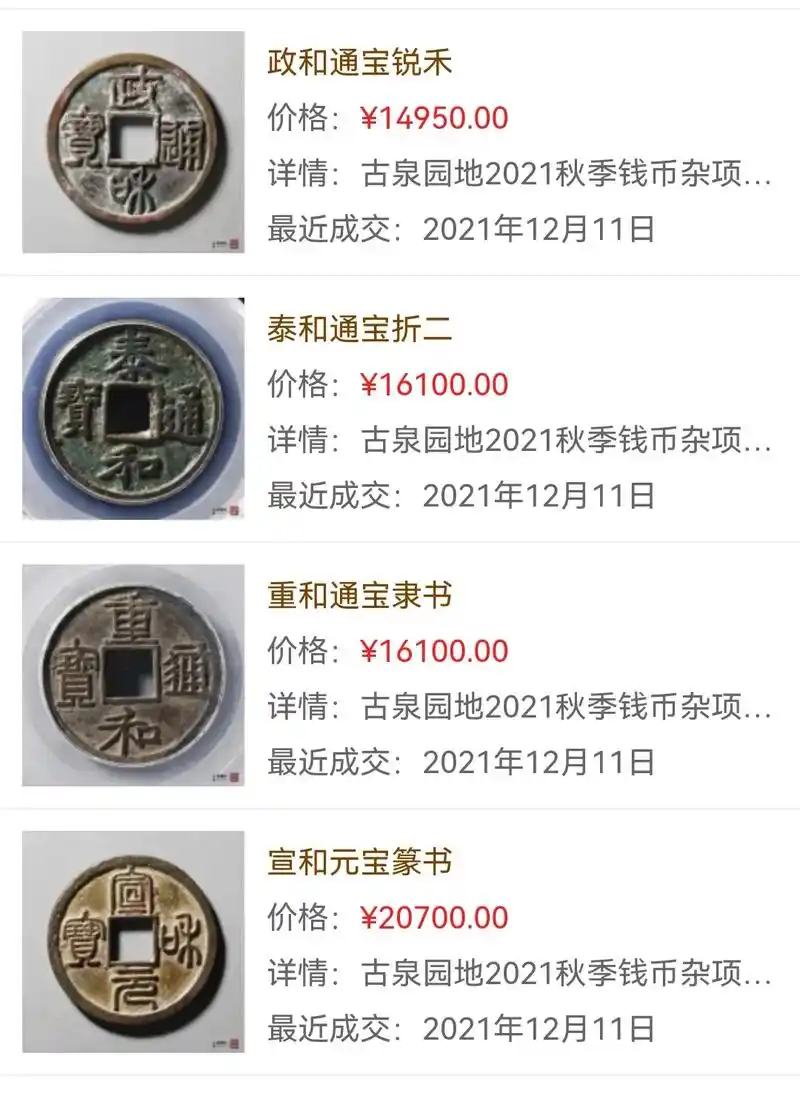
Task: Select the ¥20700.00 price text
Action: pos(438,918)
